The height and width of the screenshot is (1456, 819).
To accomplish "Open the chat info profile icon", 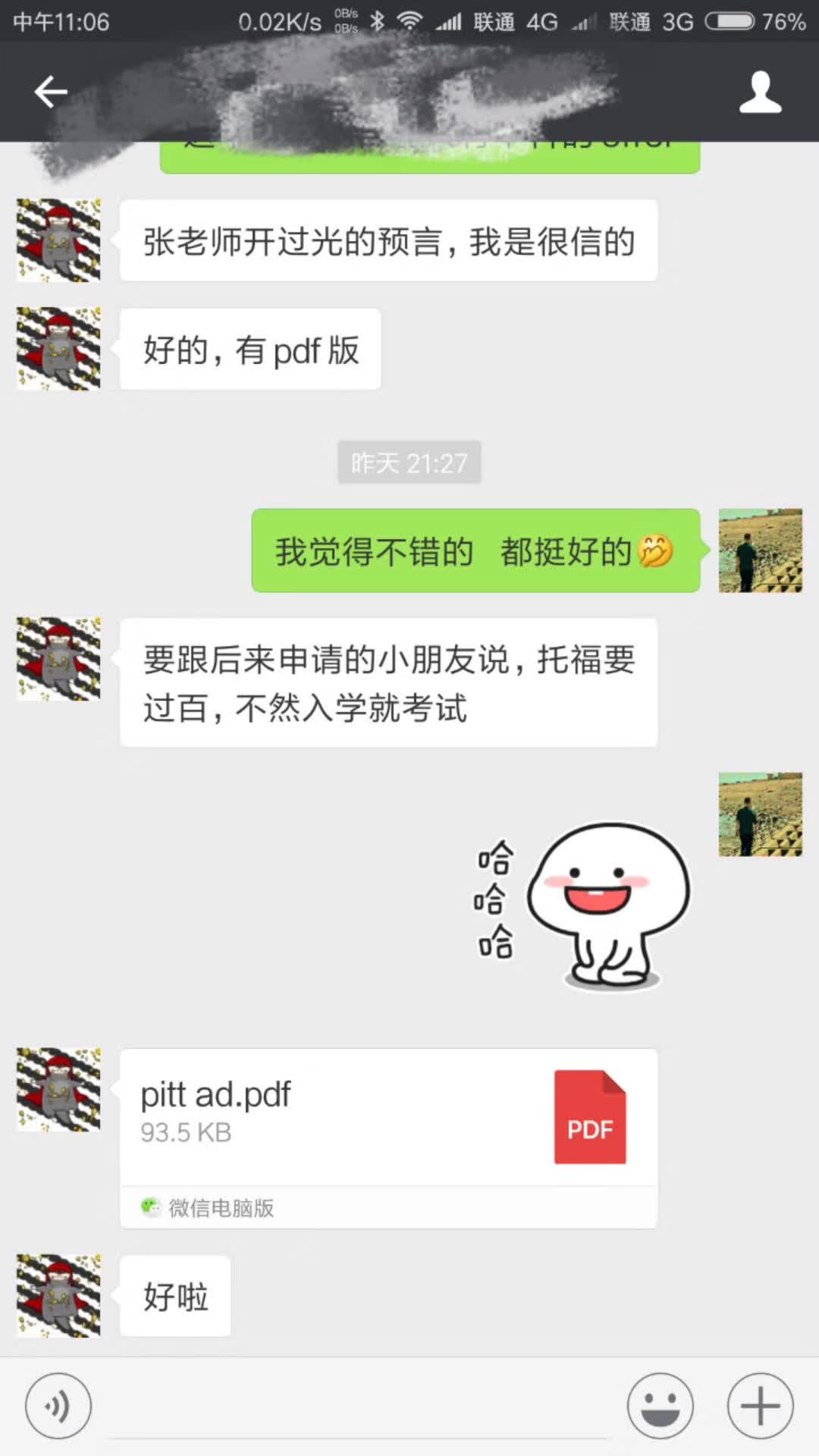I will (x=760, y=93).
